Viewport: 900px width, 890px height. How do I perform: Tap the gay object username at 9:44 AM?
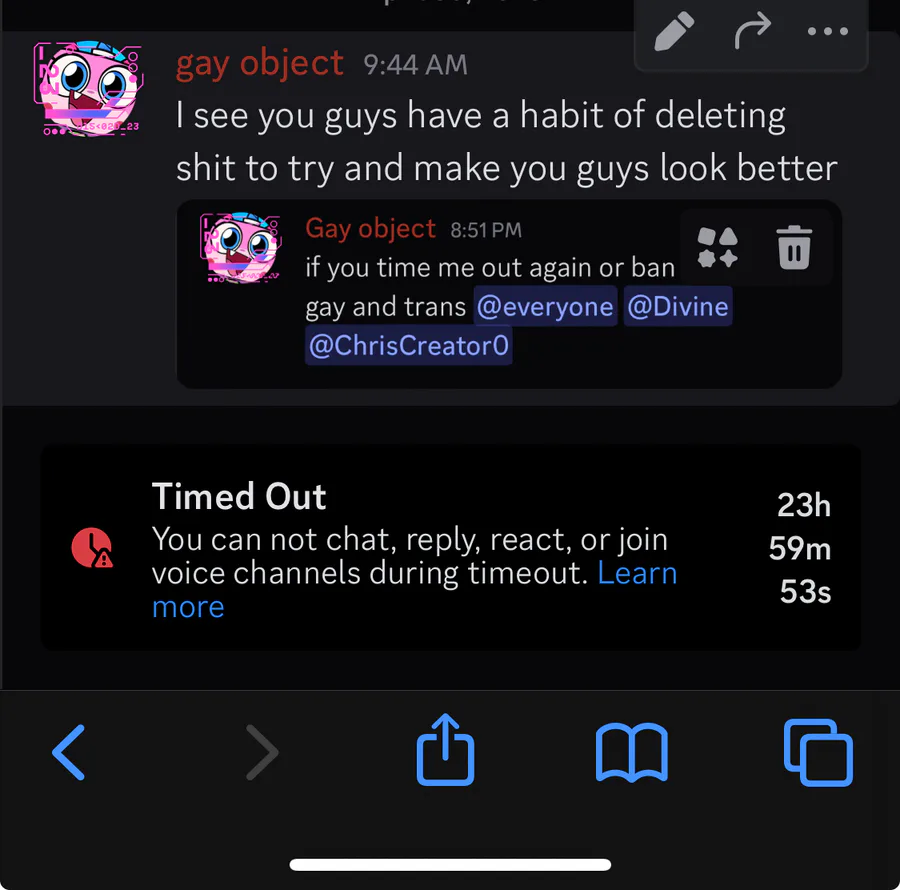pyautogui.click(x=260, y=64)
